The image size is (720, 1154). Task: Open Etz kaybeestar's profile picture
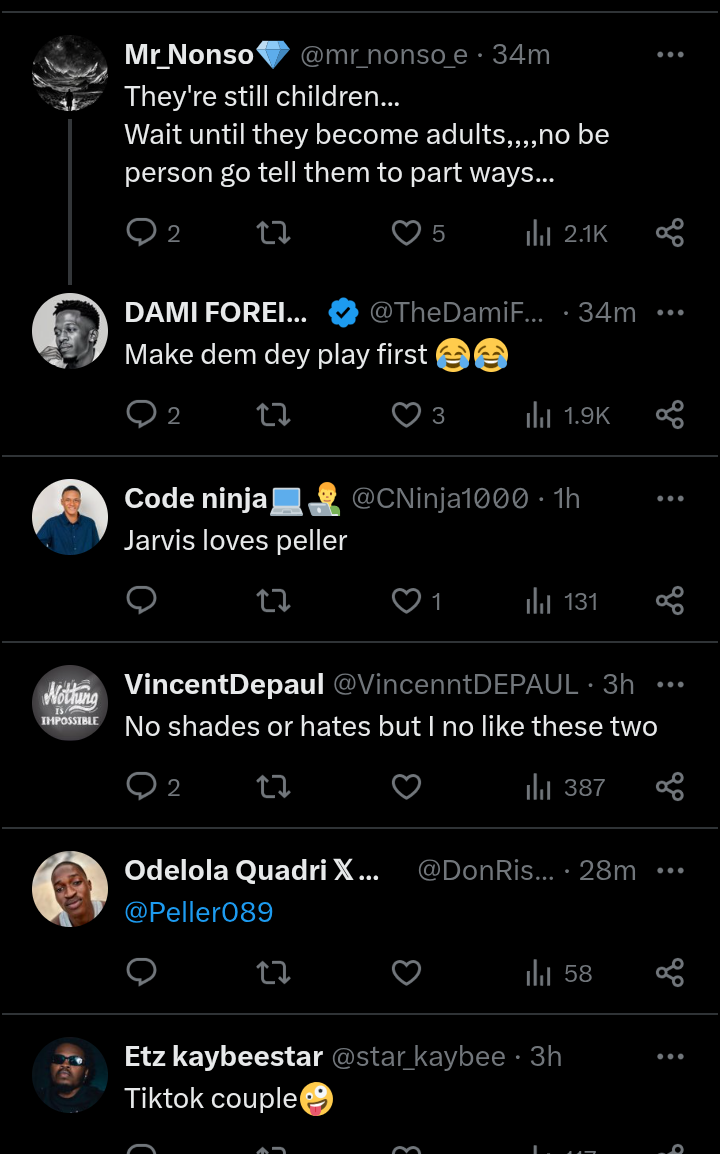tap(70, 1075)
